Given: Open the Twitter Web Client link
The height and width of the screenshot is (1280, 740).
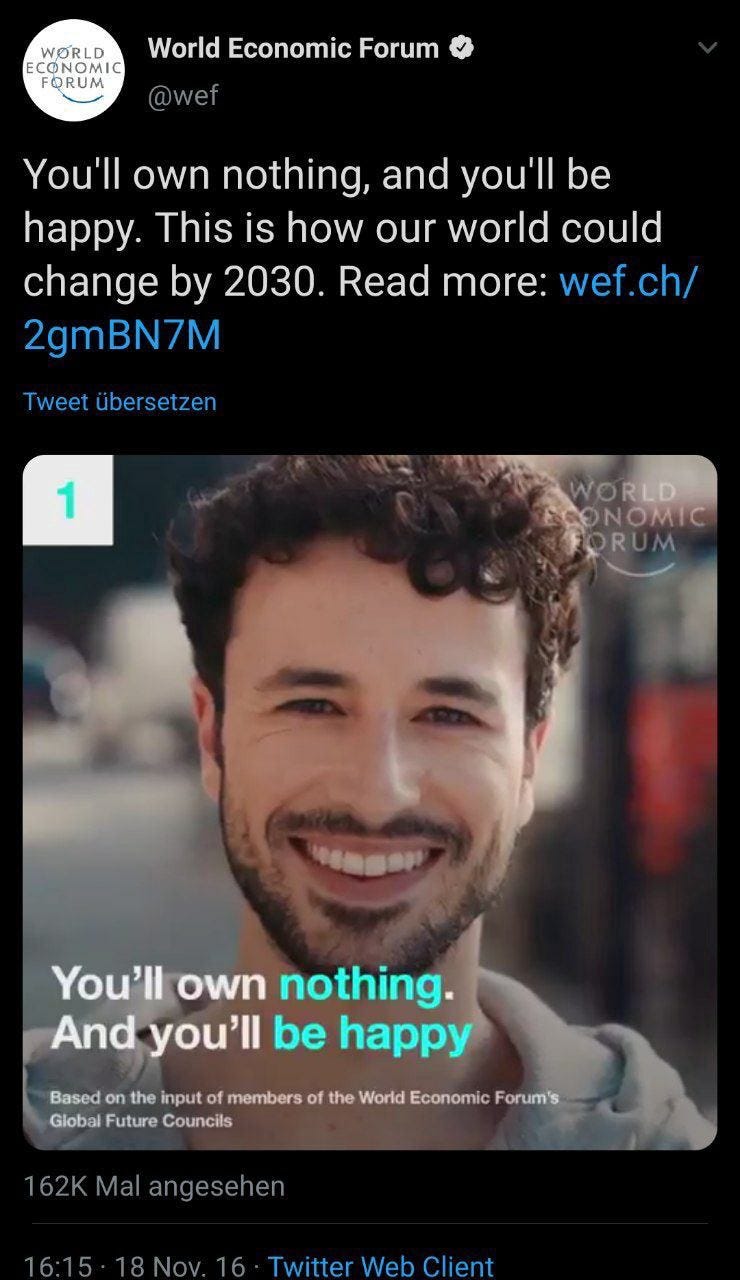Looking at the screenshot, I should (380, 1265).
